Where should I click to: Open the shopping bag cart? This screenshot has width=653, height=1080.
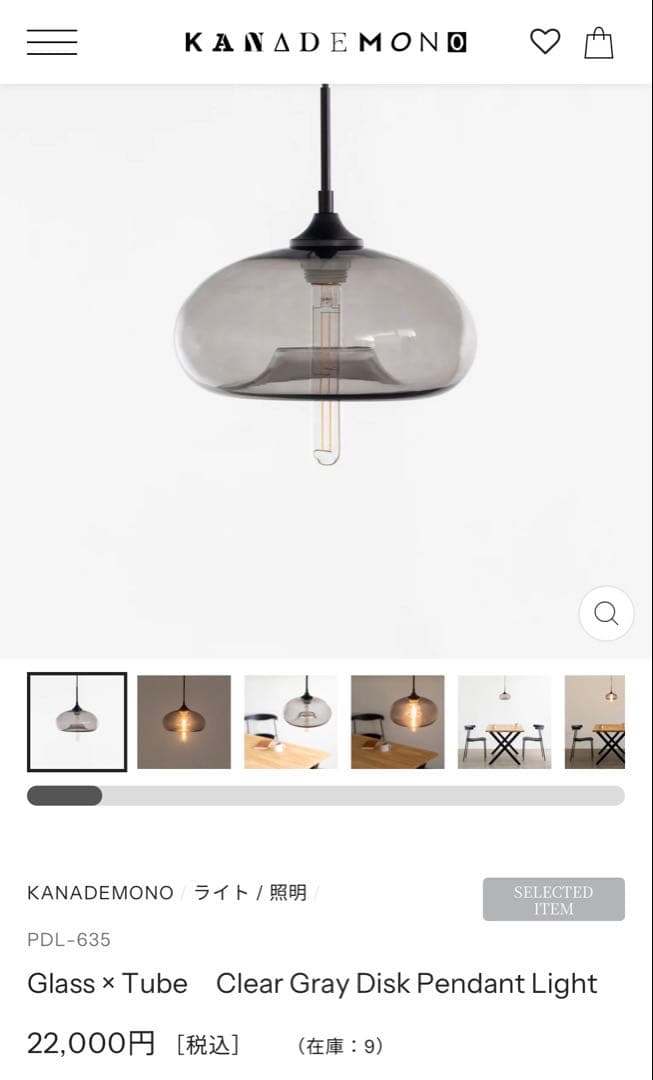pos(598,43)
